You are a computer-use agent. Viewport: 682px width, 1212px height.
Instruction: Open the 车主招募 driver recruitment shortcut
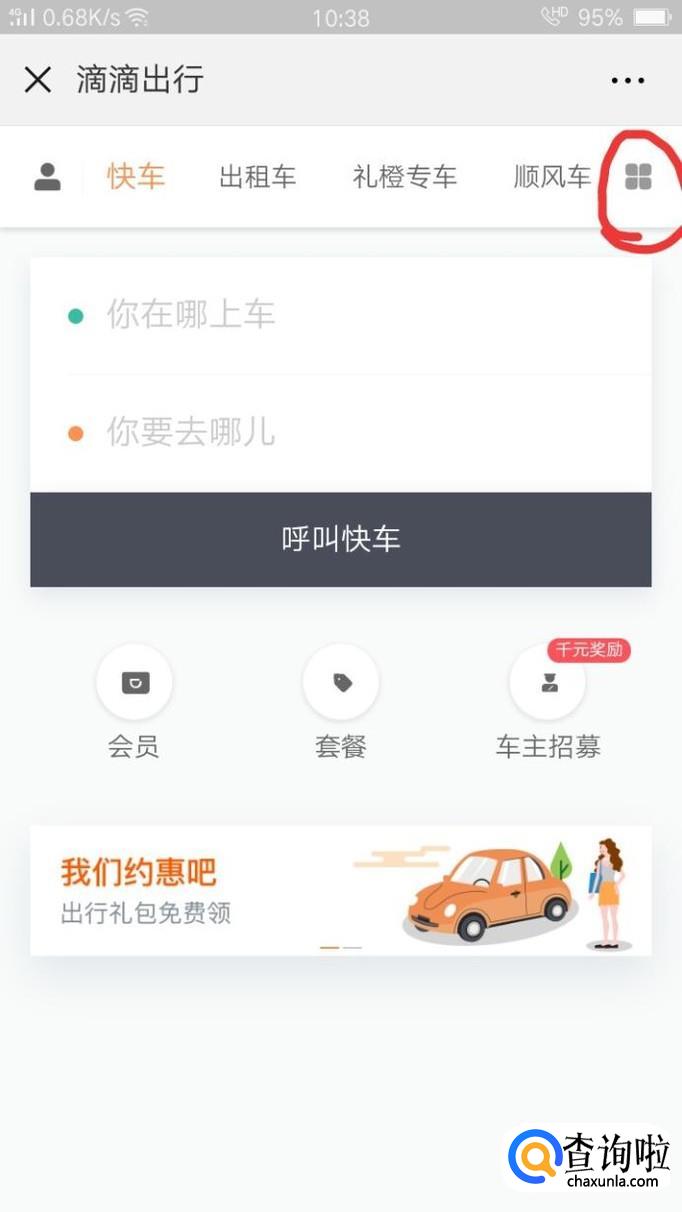click(x=547, y=683)
